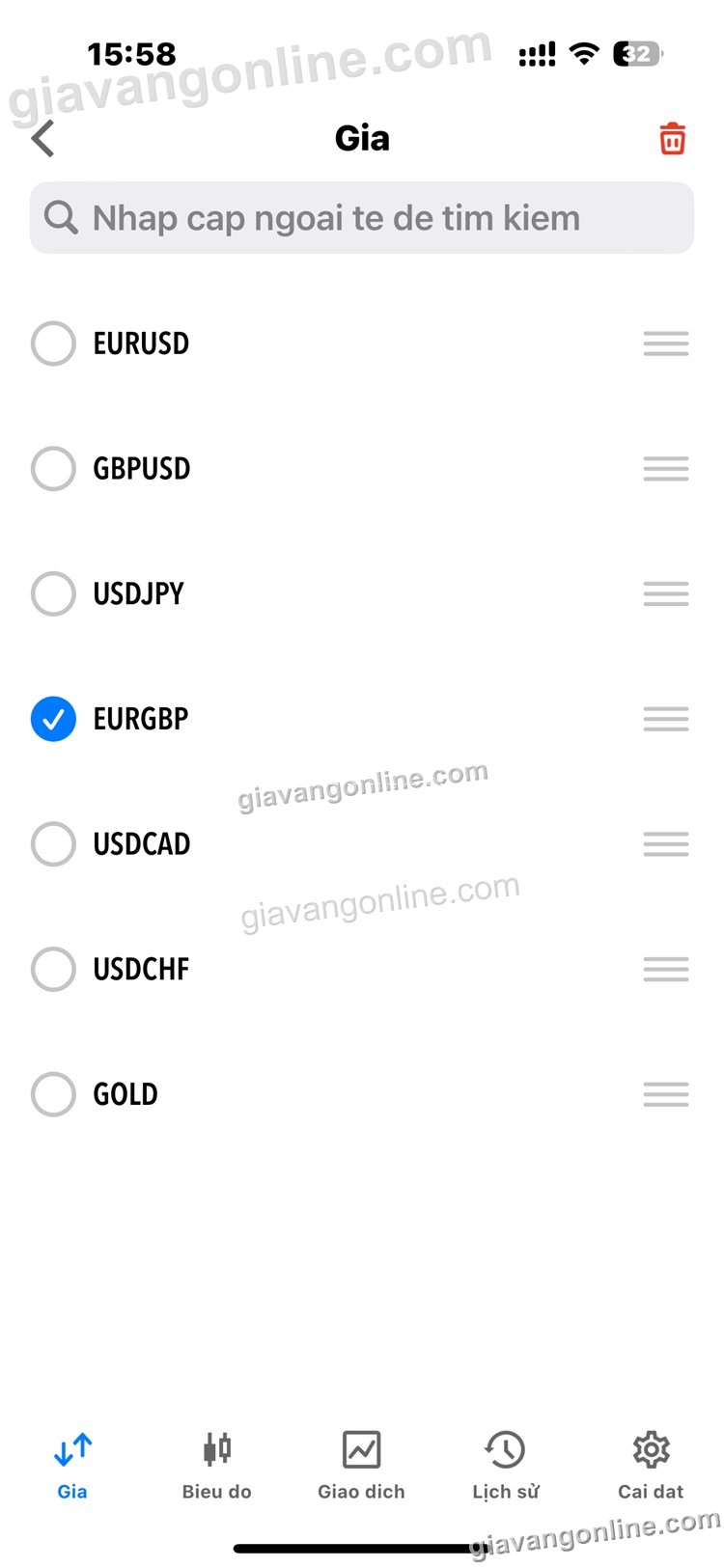The image size is (724, 1568).
Task: Select the USDCHF pair
Action: coord(53,969)
